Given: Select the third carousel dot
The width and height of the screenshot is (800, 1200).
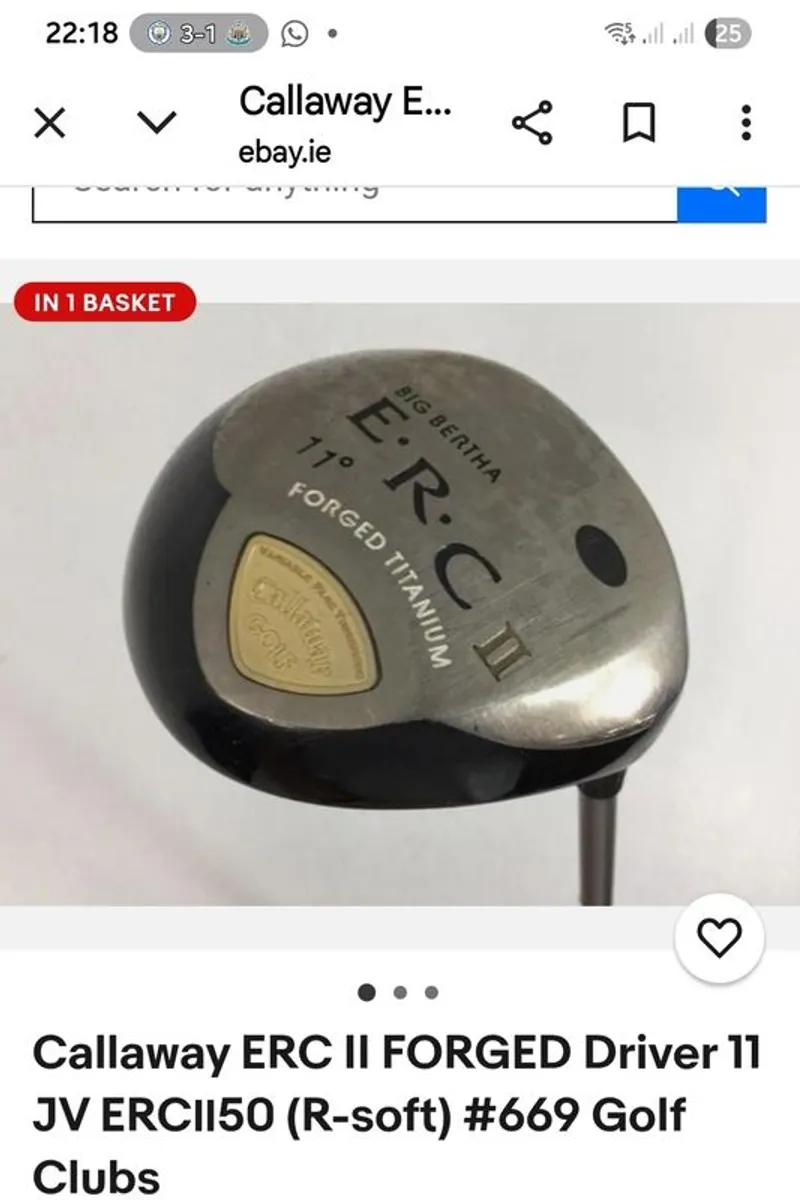Looking at the screenshot, I should tap(430, 993).
